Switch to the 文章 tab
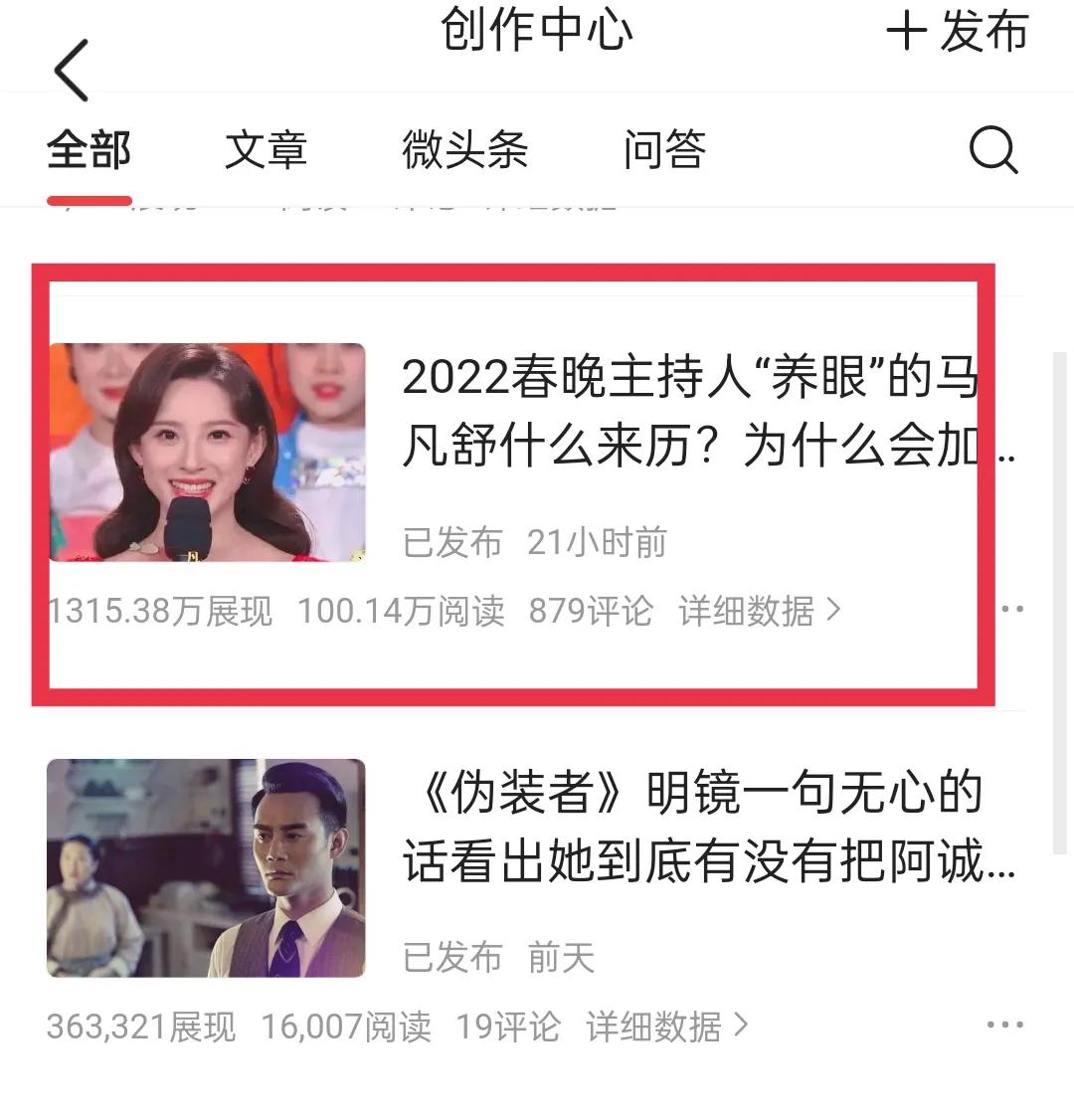The height and width of the screenshot is (1120, 1074). pos(266,149)
